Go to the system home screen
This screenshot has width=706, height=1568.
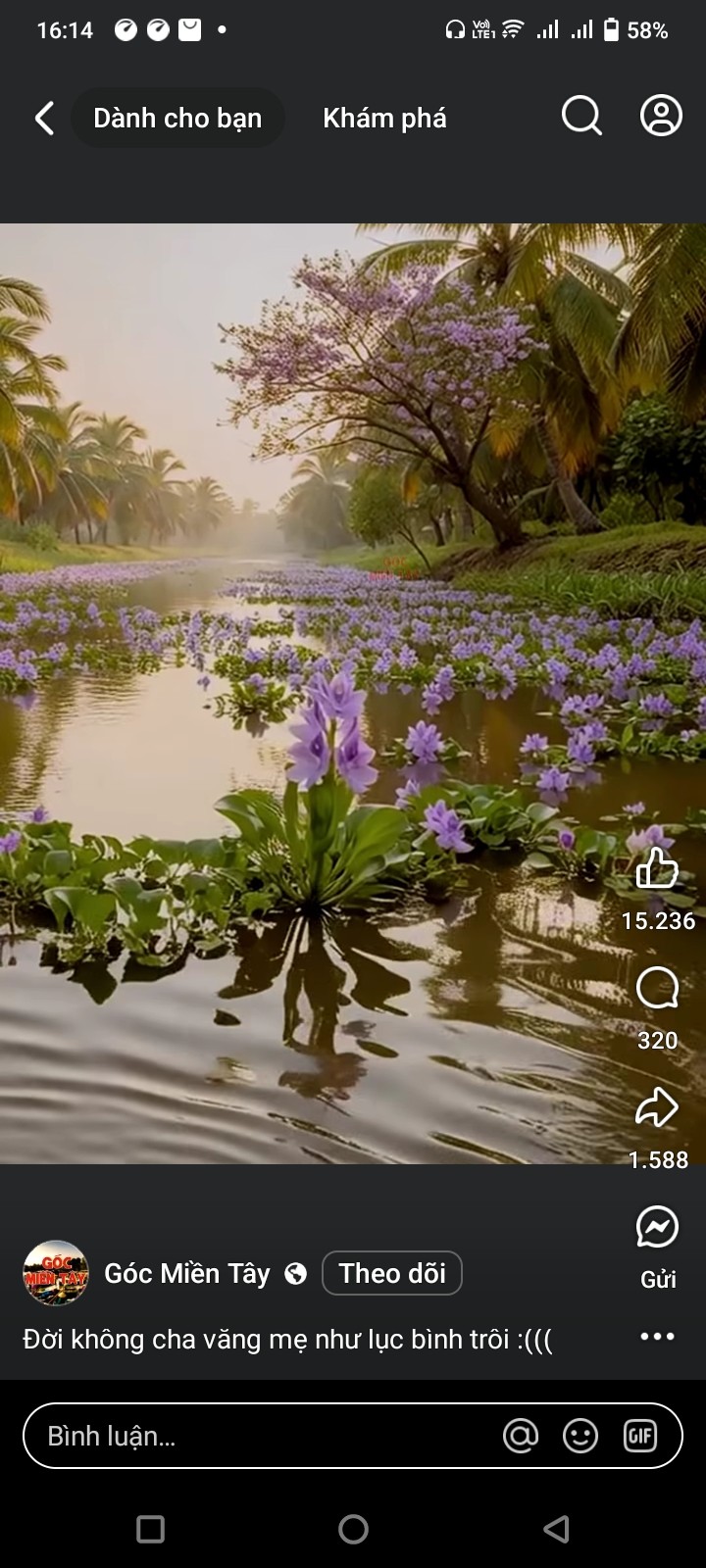tap(353, 1529)
